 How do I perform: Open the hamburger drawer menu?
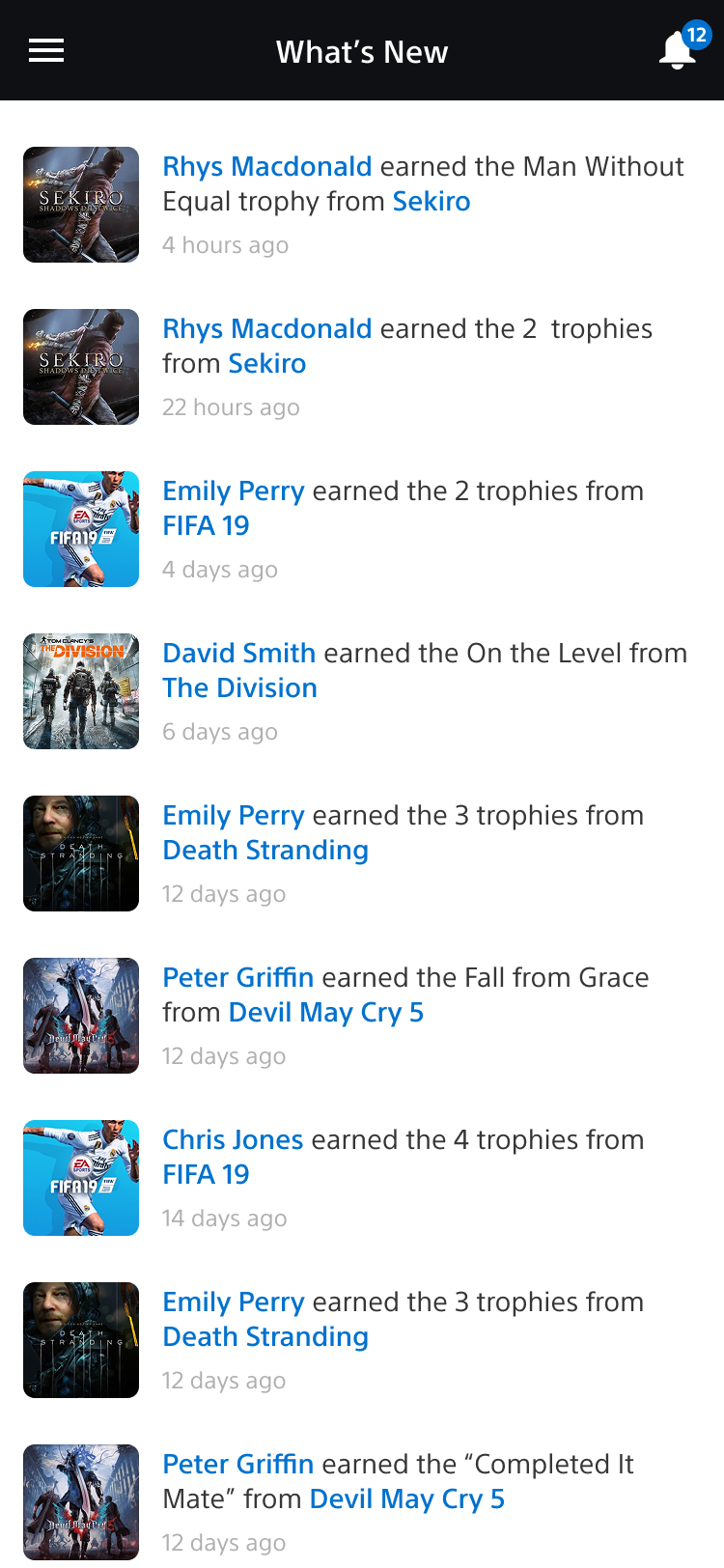46,50
